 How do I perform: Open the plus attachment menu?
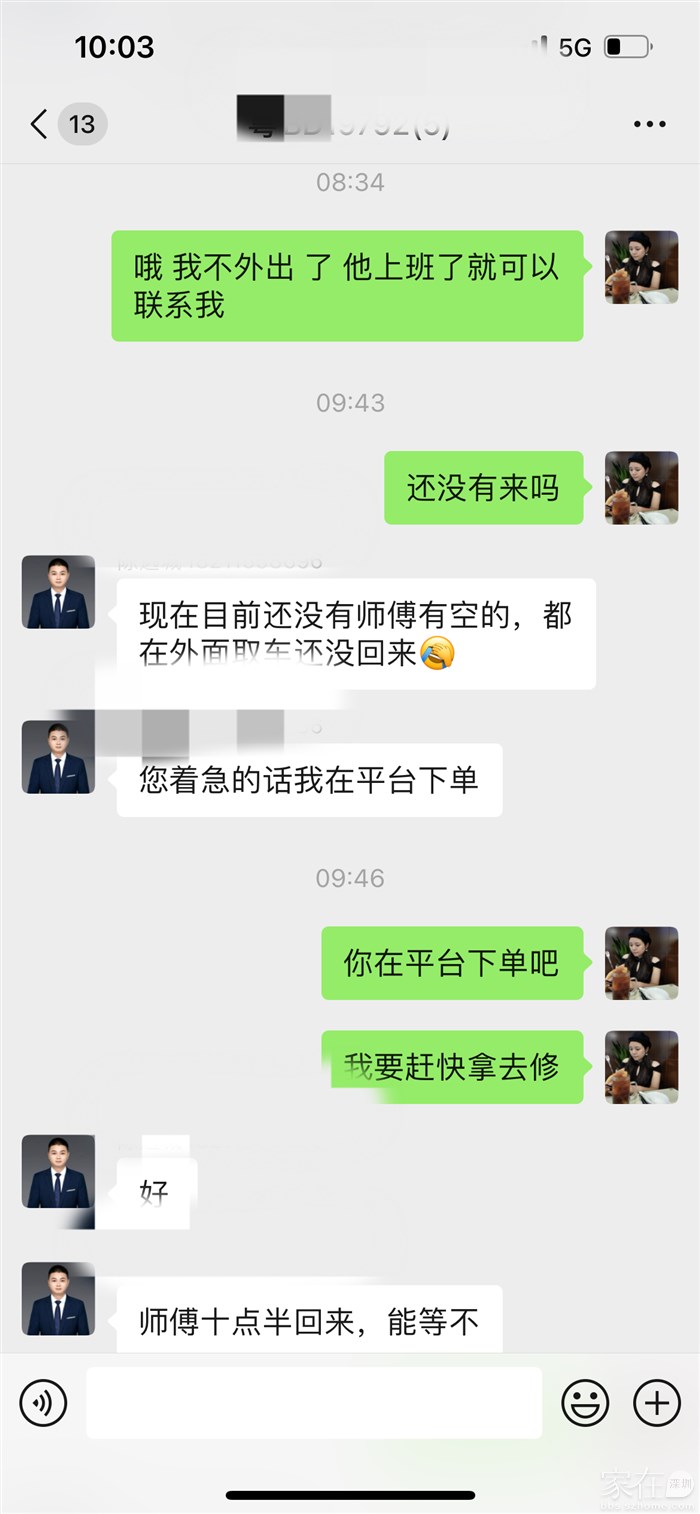click(x=657, y=1403)
